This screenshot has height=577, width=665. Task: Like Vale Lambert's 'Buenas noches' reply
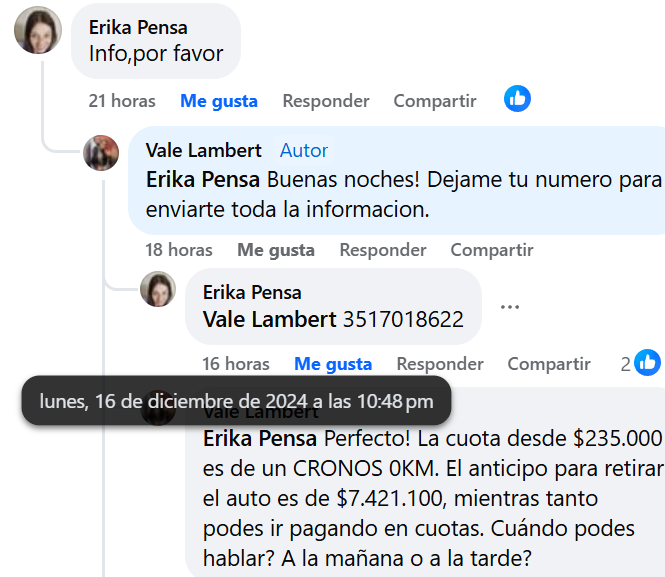pos(275,250)
